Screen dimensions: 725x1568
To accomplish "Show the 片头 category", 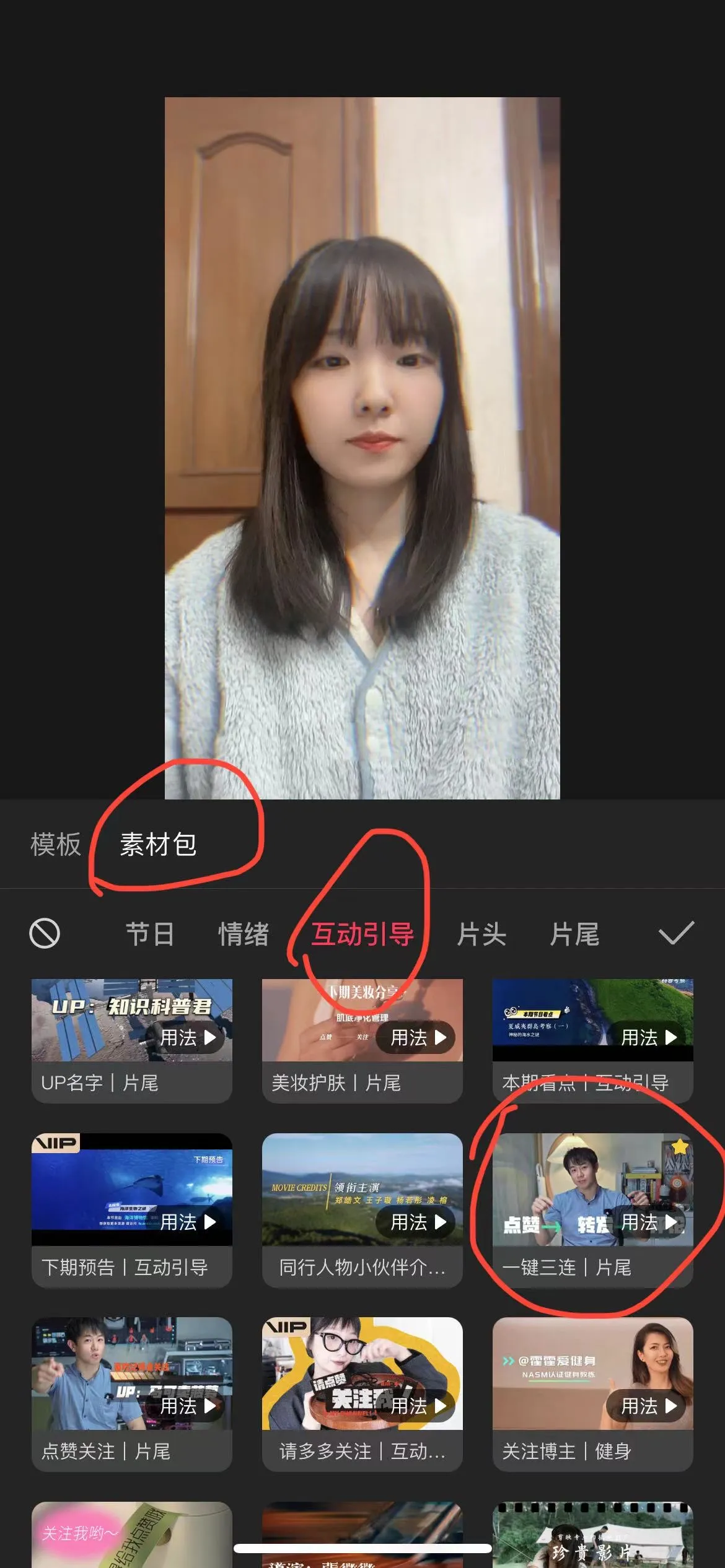I will pyautogui.click(x=481, y=934).
